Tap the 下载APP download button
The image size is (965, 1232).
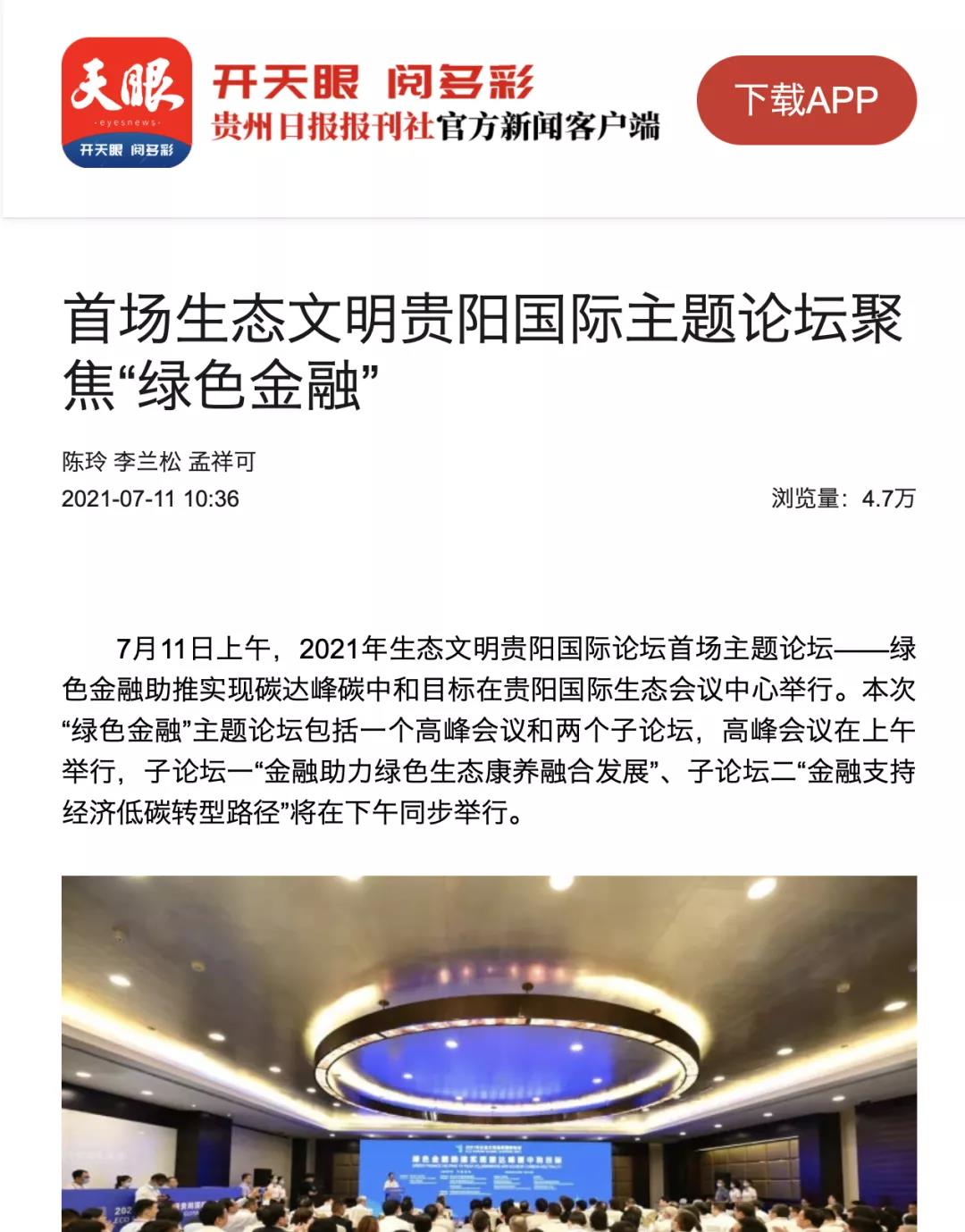806,100
